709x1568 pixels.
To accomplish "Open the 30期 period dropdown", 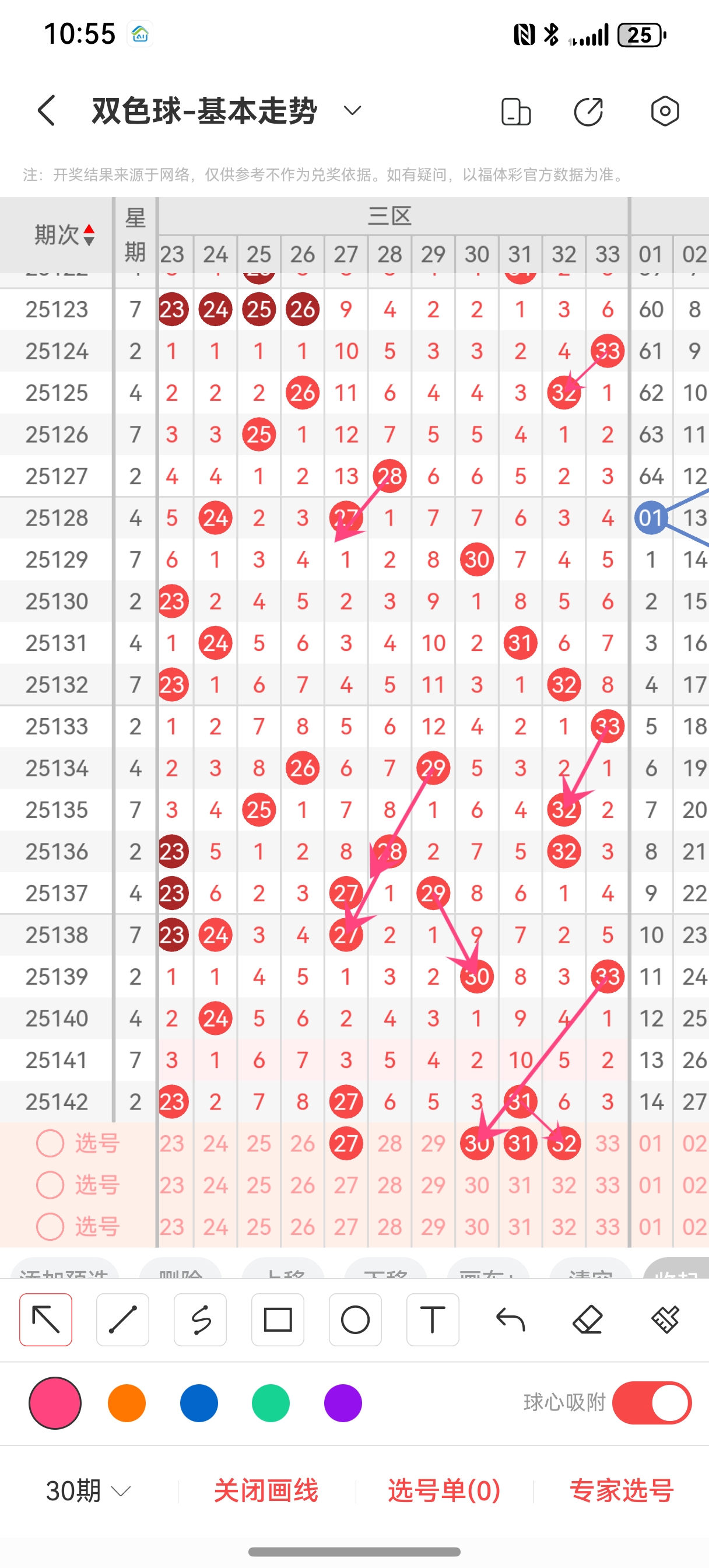I will (x=85, y=1492).
